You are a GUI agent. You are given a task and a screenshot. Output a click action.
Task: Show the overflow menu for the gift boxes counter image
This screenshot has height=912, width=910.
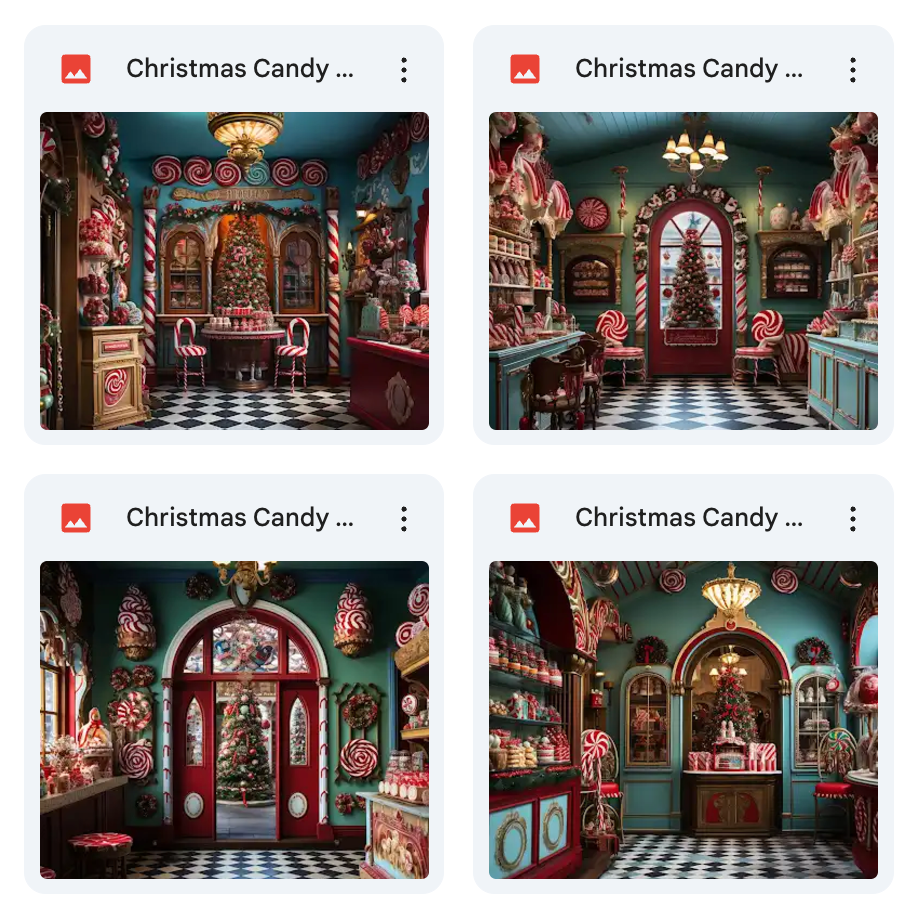coord(853,518)
